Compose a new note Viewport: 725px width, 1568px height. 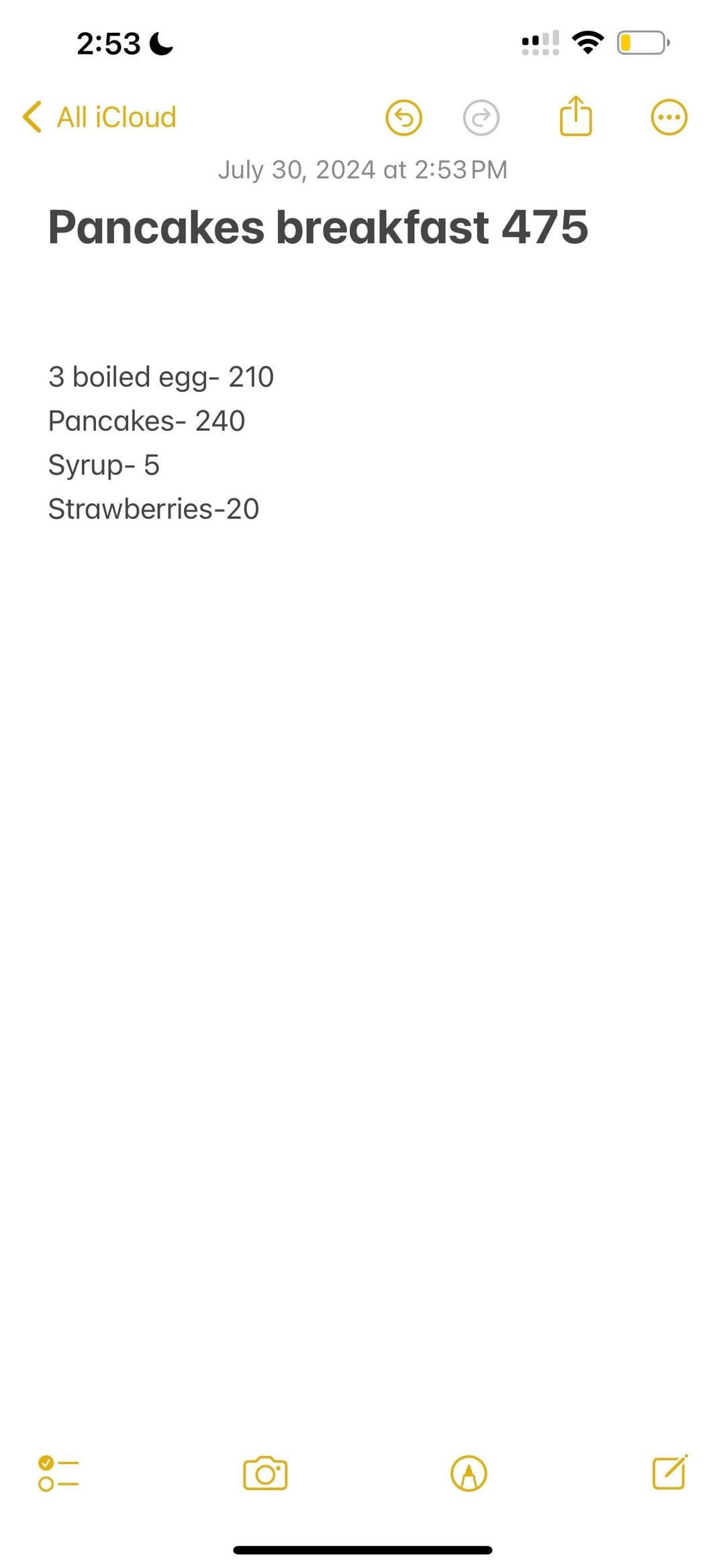click(x=670, y=1472)
